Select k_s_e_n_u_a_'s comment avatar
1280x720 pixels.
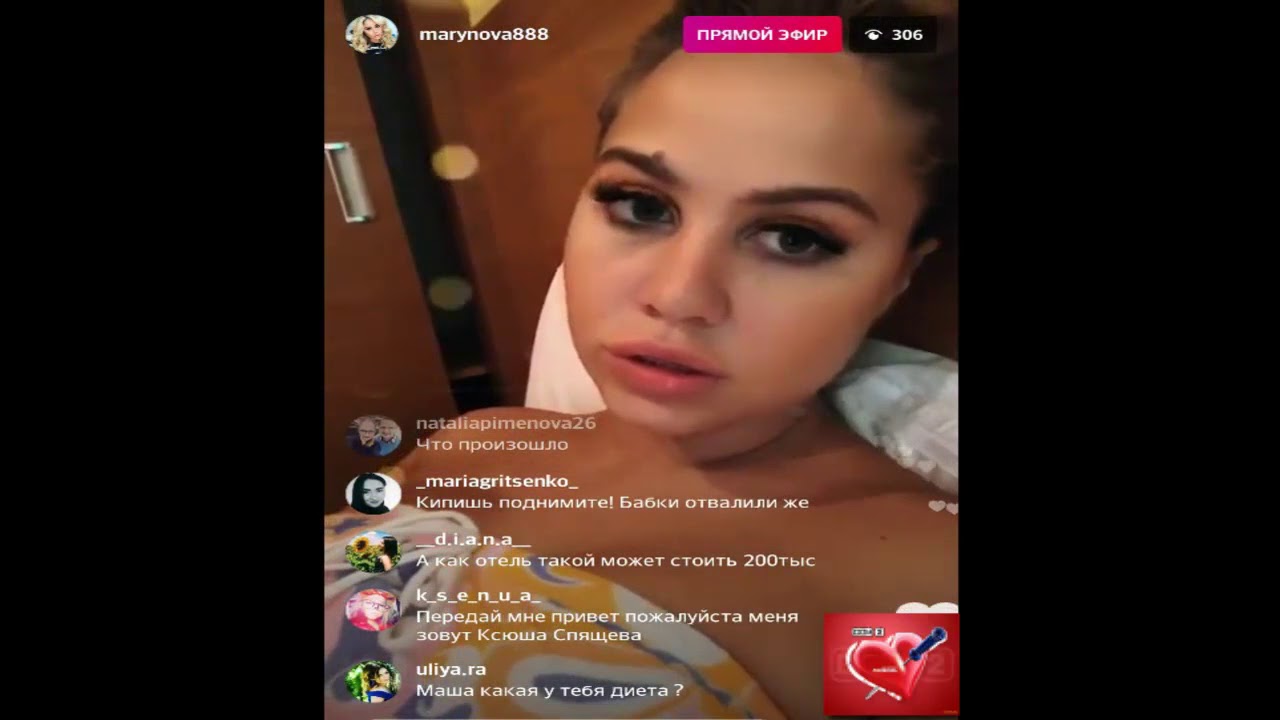(373, 609)
